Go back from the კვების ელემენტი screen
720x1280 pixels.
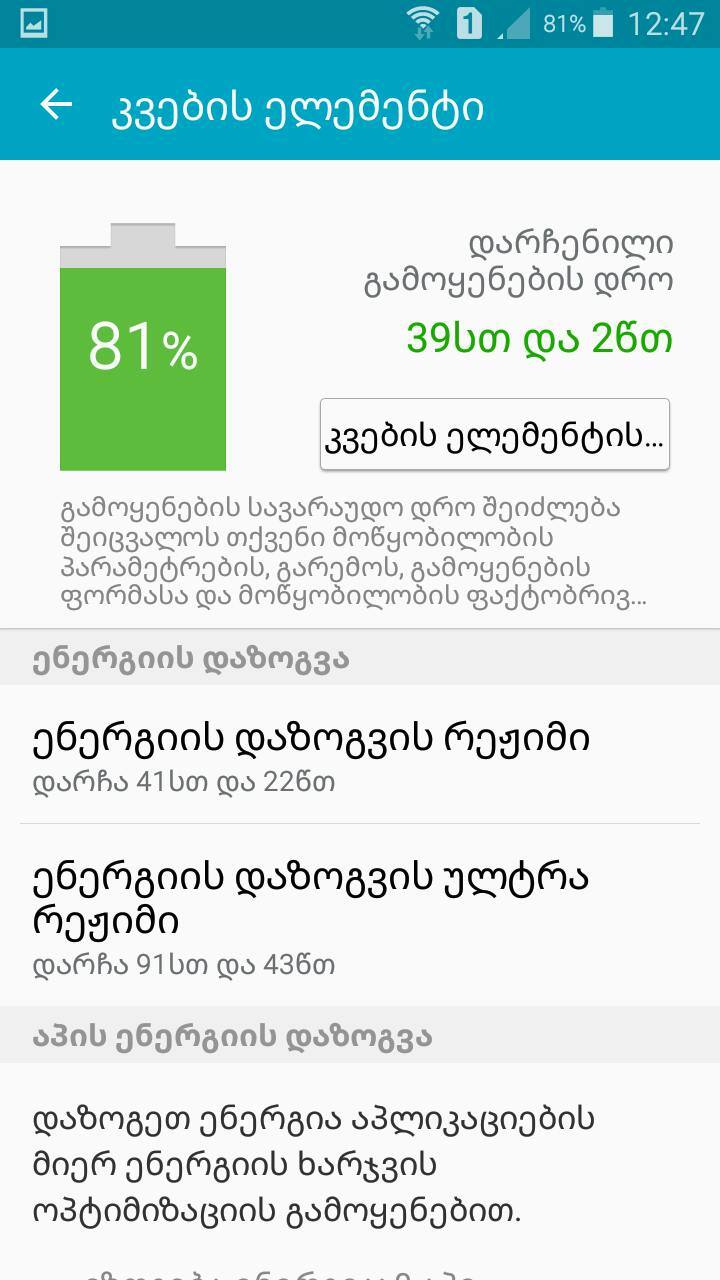click(56, 105)
